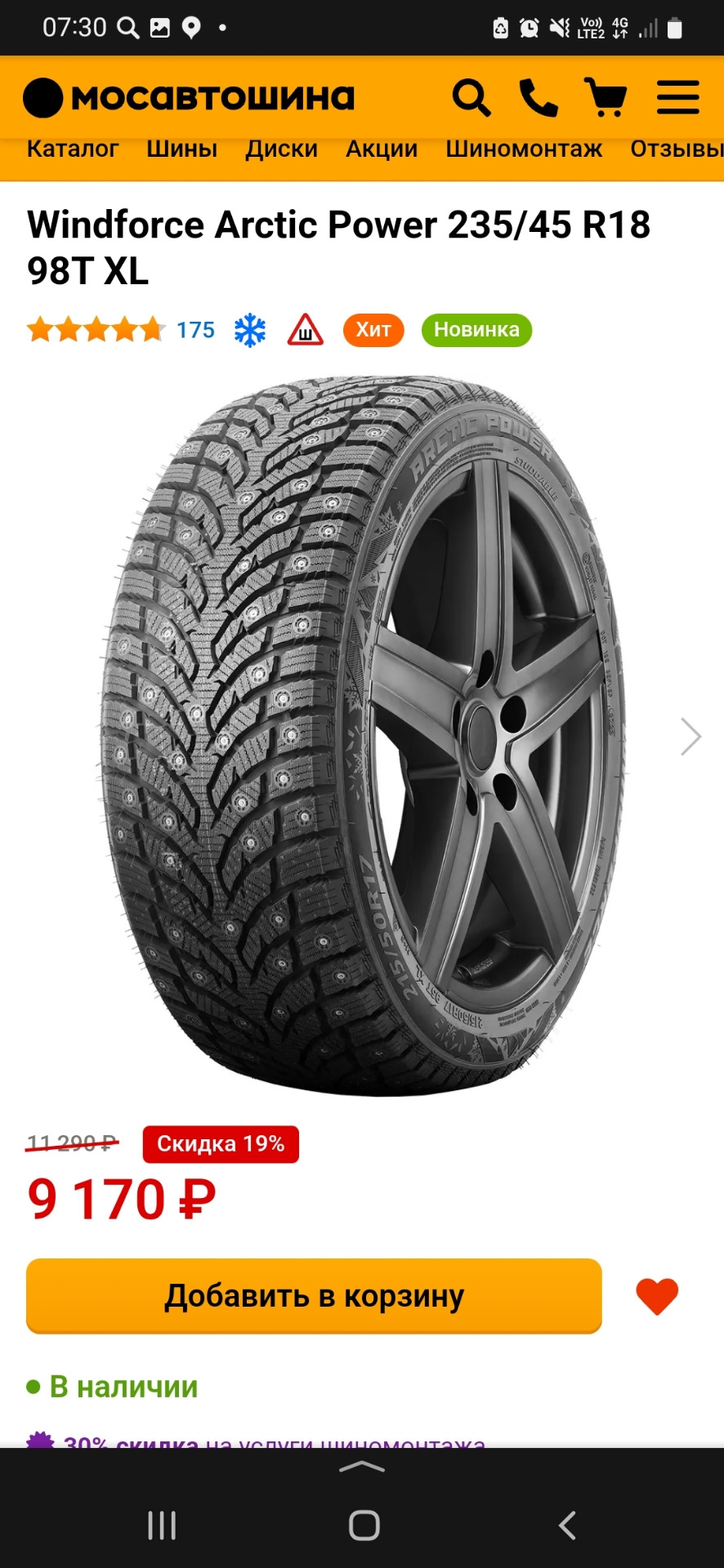The width and height of the screenshot is (724, 1568).
Task: Open the search magnifier in the header
Action: [x=471, y=98]
